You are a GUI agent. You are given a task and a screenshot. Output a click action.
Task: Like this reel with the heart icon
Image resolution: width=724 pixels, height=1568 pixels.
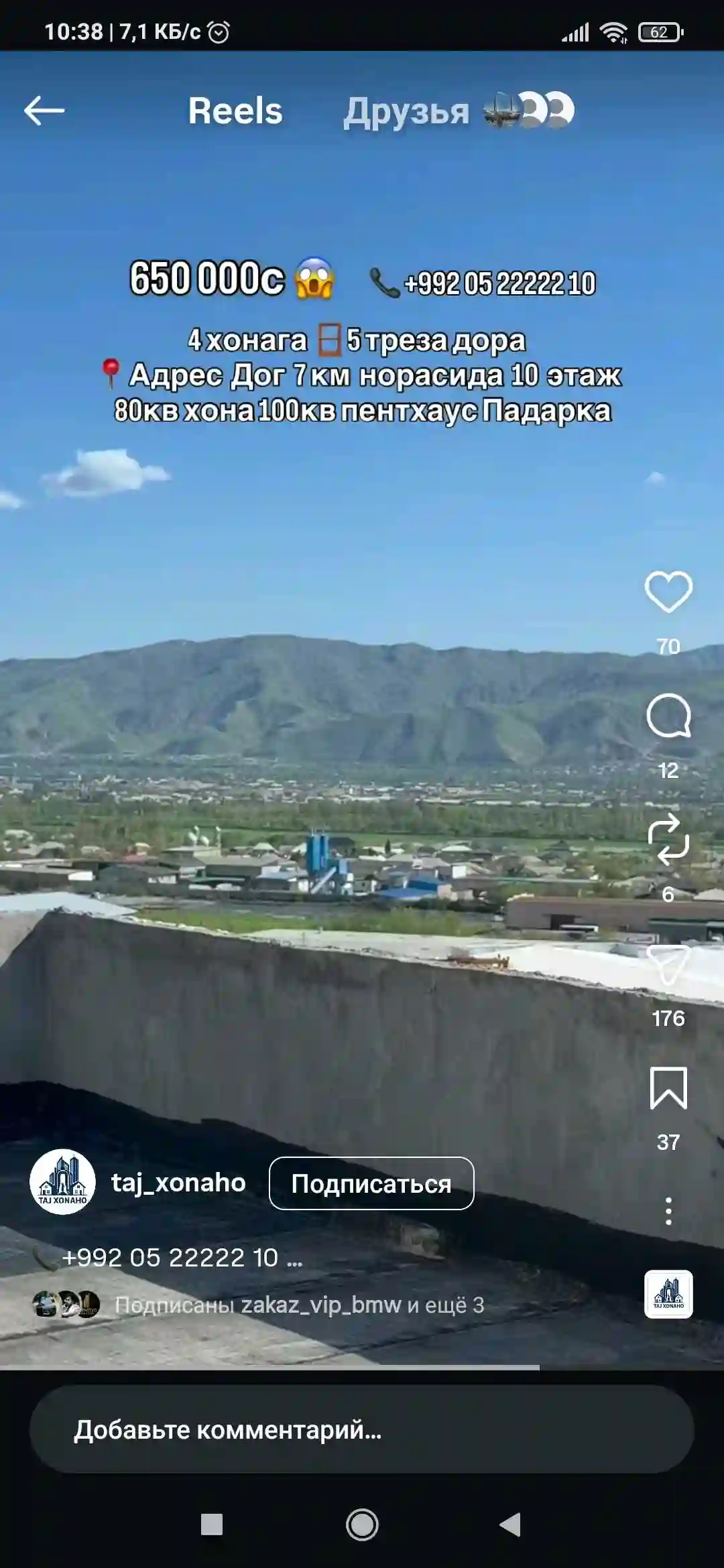pos(668,591)
